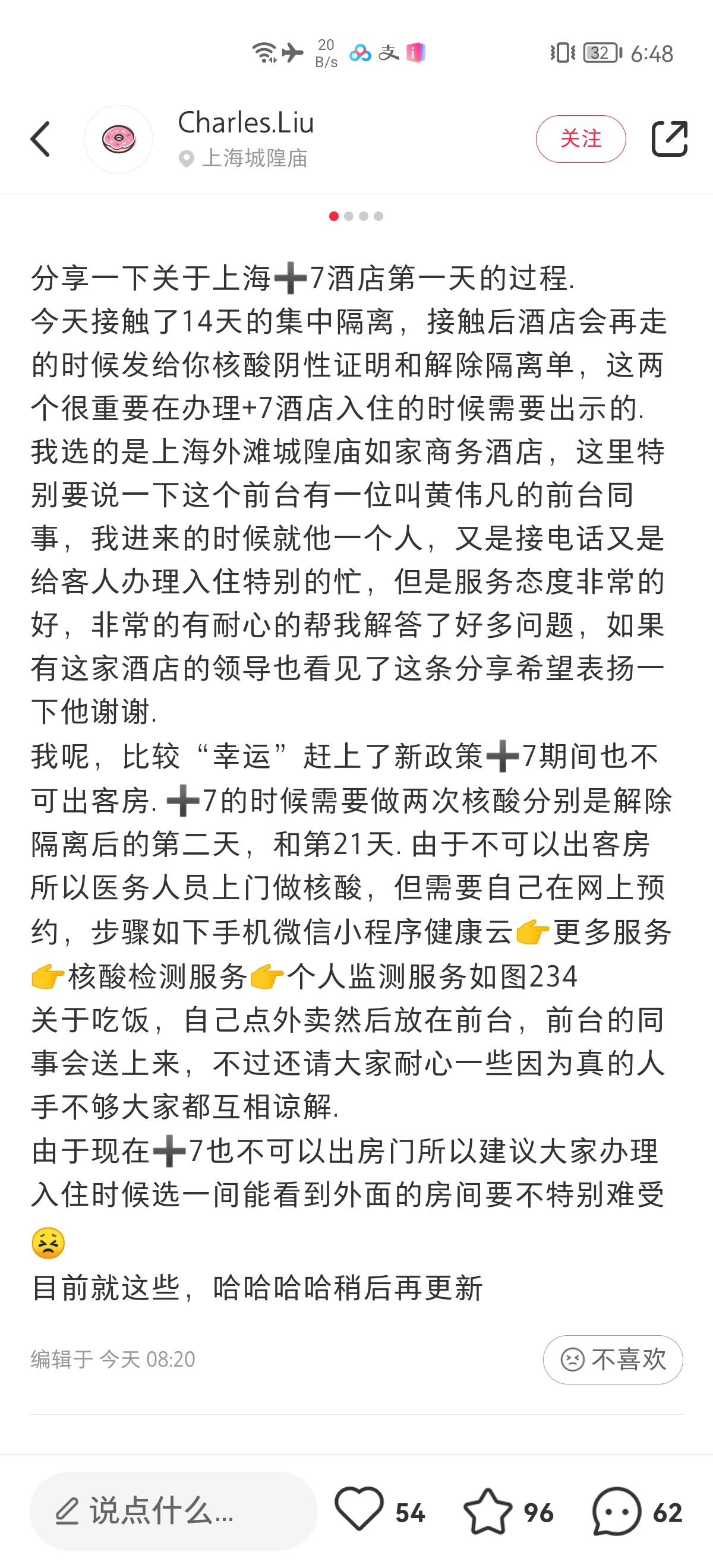The height and width of the screenshot is (1568, 713).
Task: Open the 上海城隍庙 location tag
Action: click(244, 159)
